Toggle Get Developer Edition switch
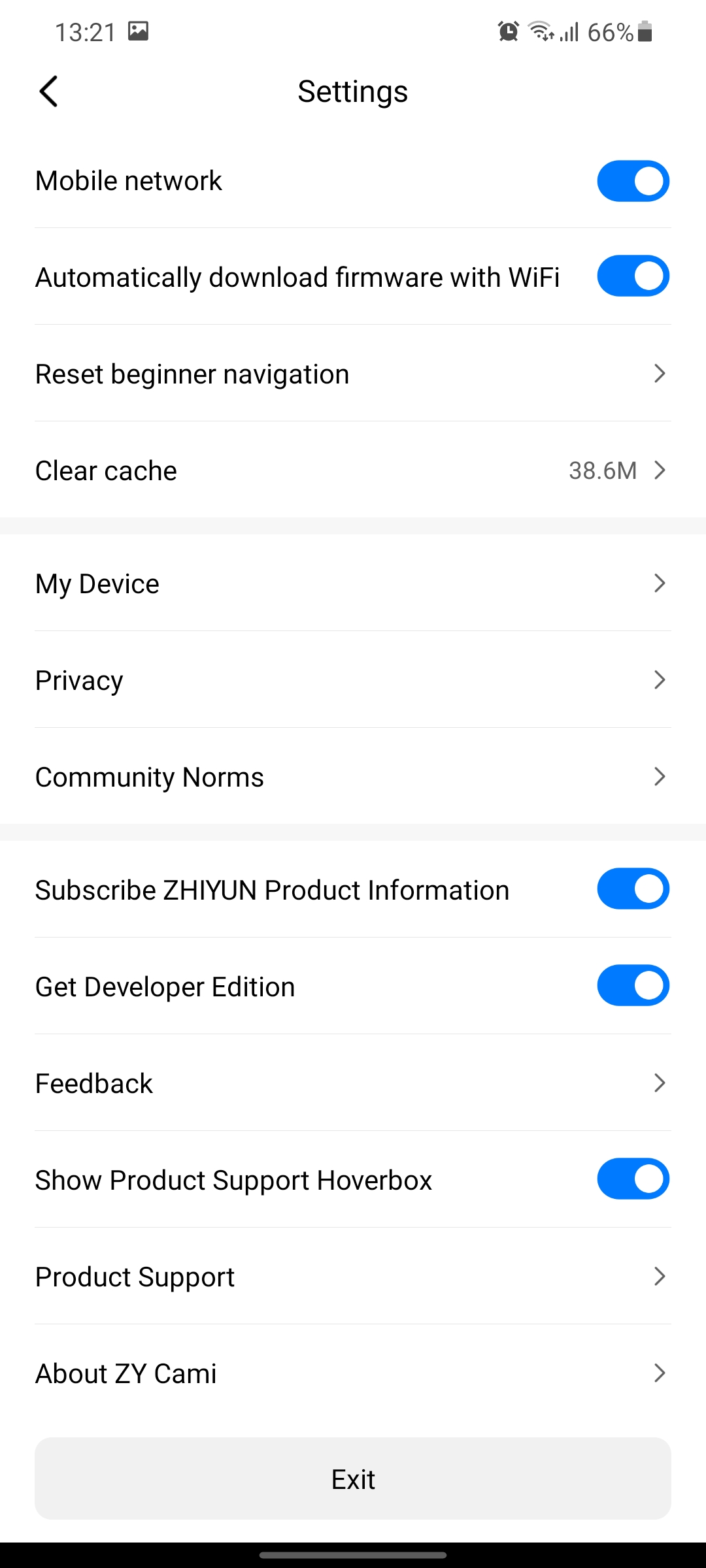Image resolution: width=706 pixels, height=1568 pixels. click(632, 985)
